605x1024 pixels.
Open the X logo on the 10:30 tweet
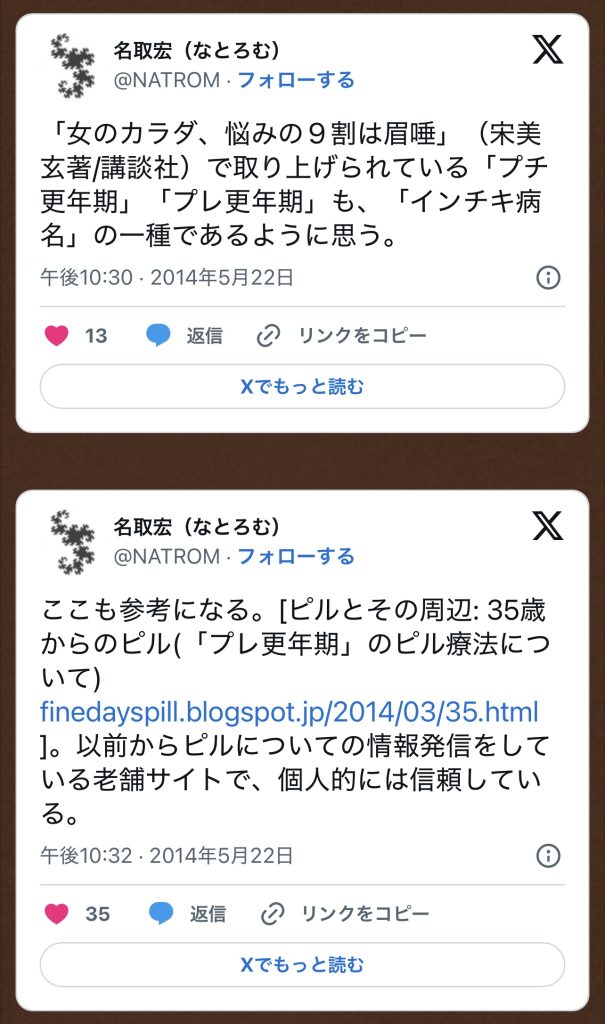click(547, 48)
